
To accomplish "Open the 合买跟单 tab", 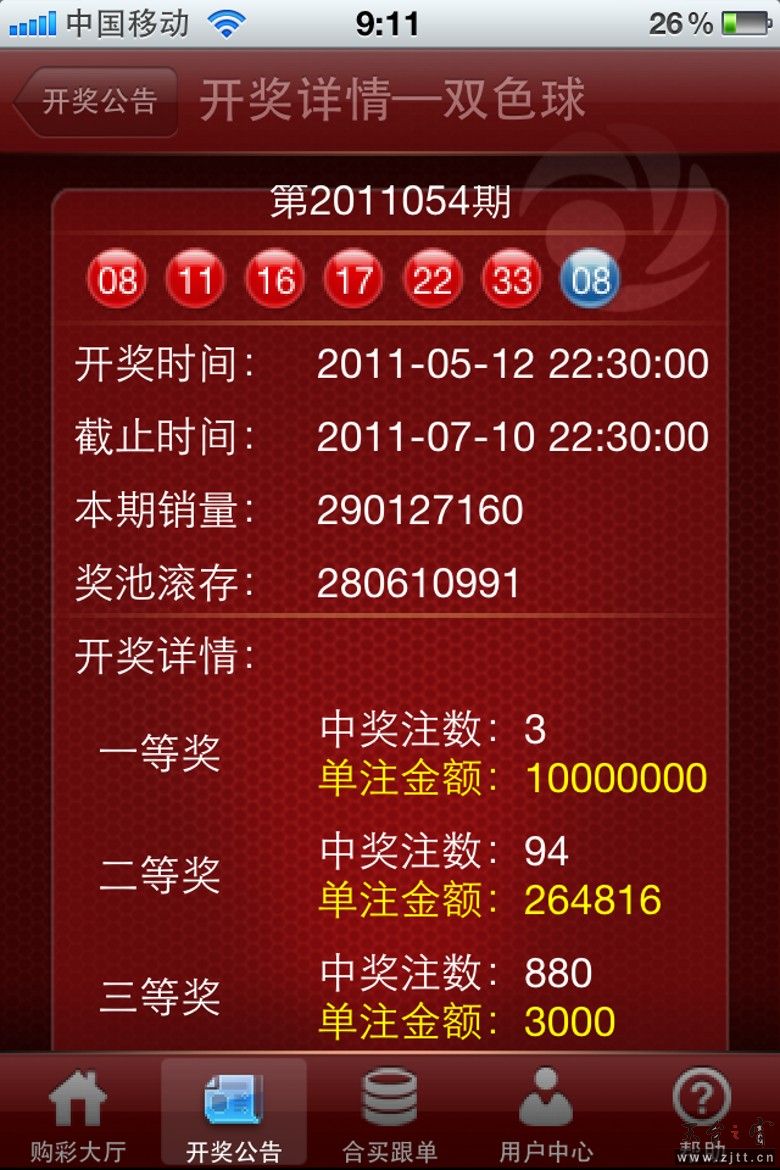I will (x=390, y=1112).
